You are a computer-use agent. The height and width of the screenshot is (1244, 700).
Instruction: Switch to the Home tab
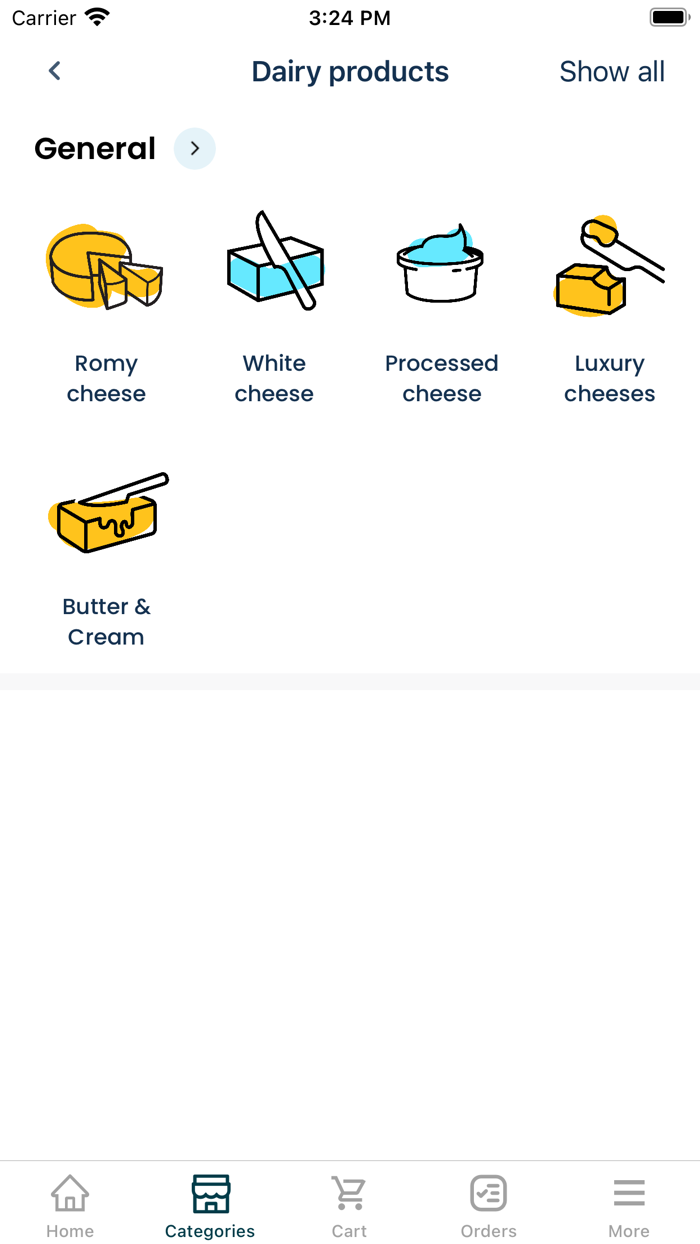coord(70,1205)
